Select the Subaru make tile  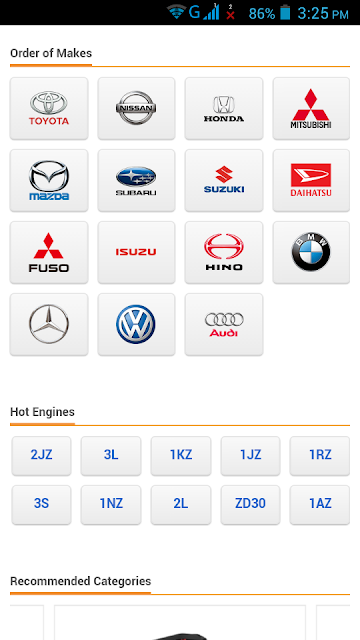point(136,180)
